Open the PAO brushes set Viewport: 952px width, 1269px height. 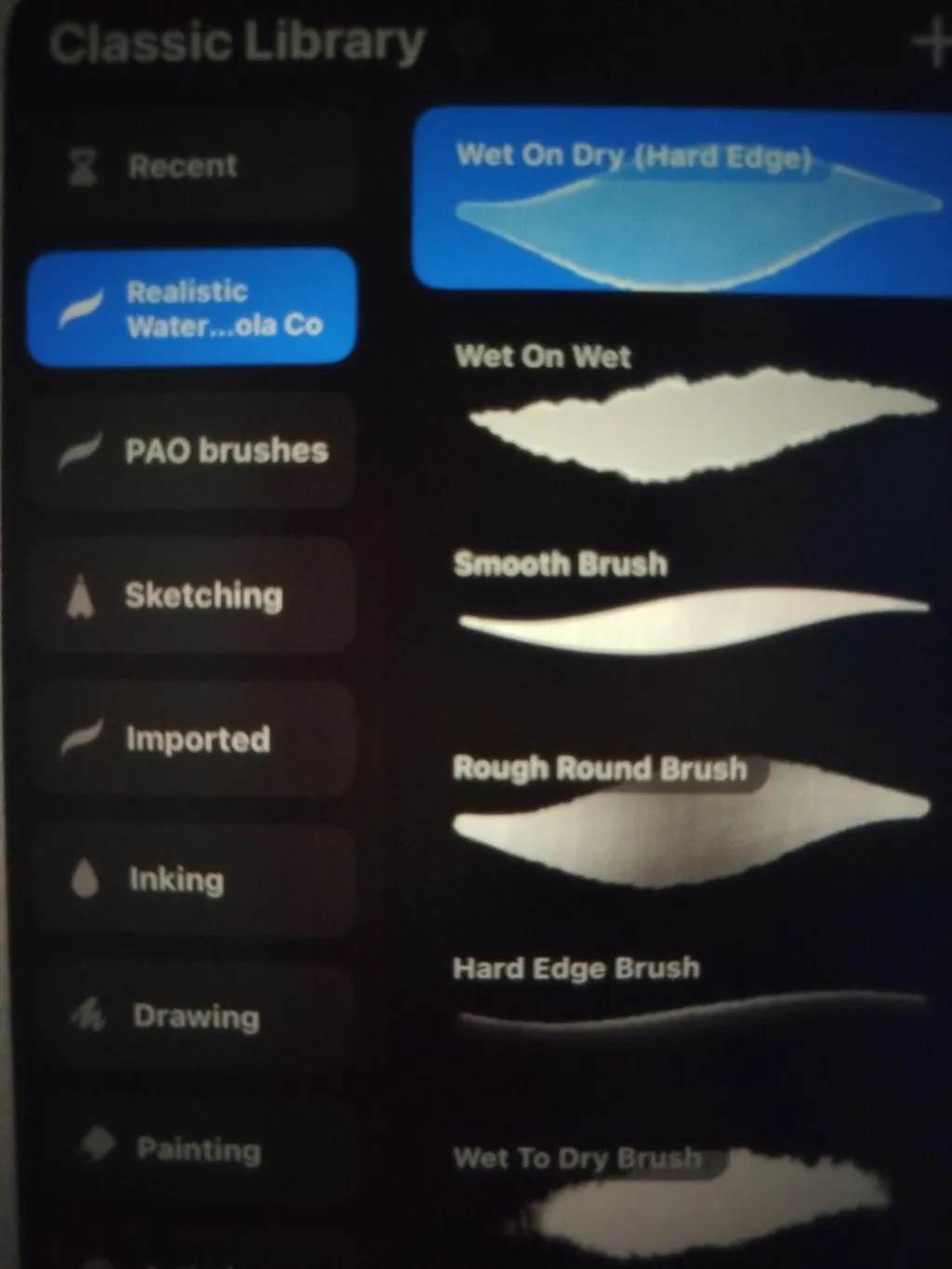(x=192, y=452)
